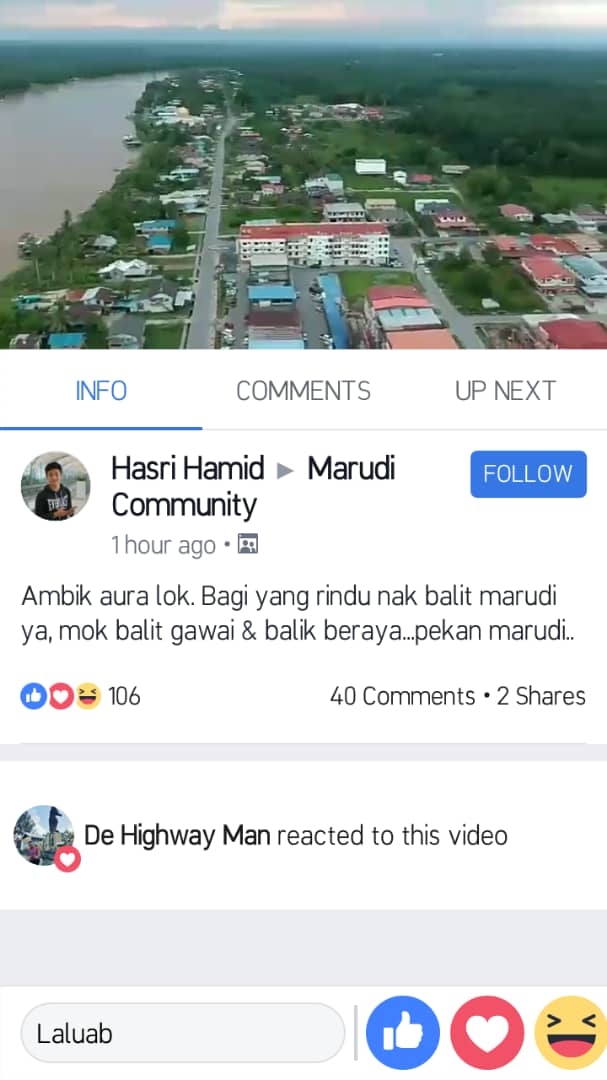React with the laughing Haha emoji
607x1080 pixels.
coord(571,1033)
